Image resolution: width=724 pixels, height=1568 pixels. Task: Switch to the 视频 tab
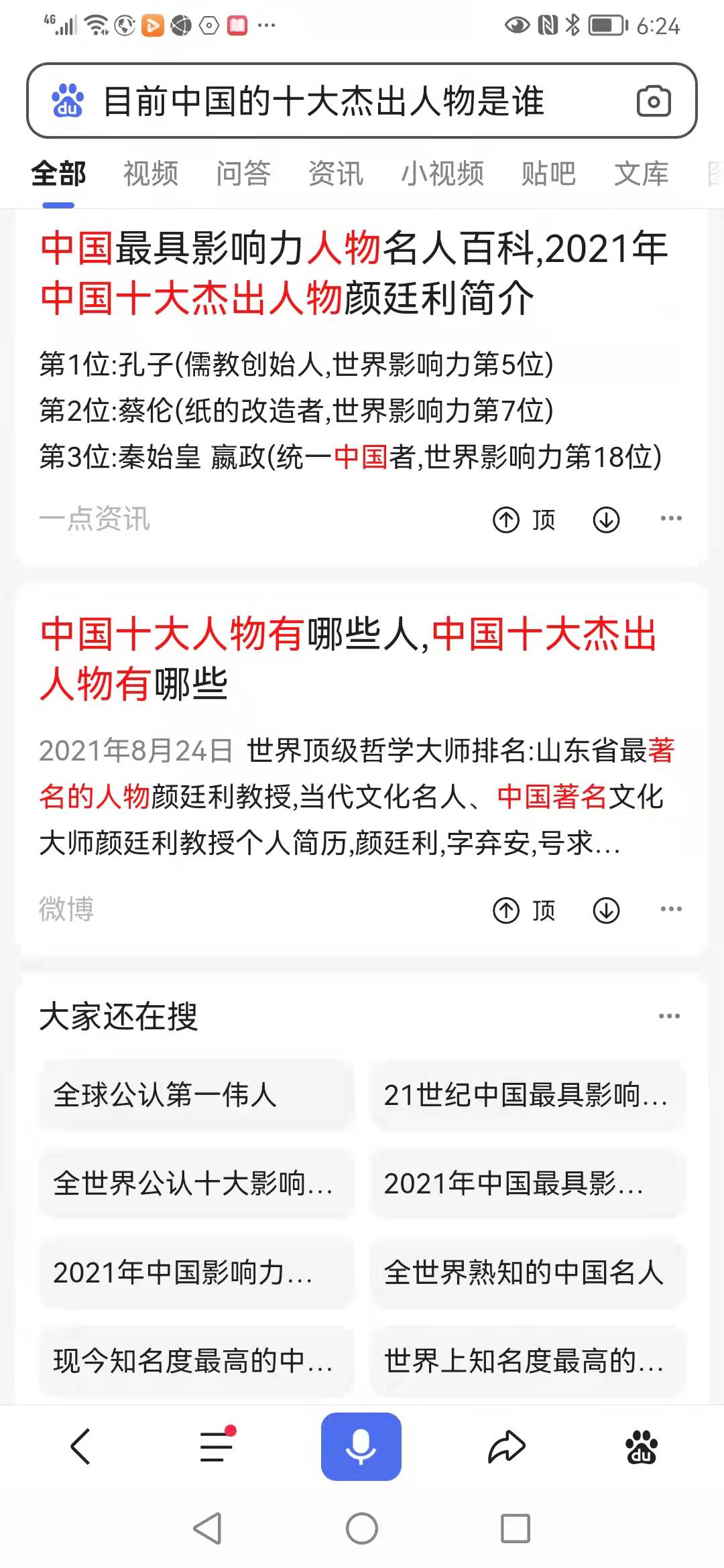click(151, 174)
